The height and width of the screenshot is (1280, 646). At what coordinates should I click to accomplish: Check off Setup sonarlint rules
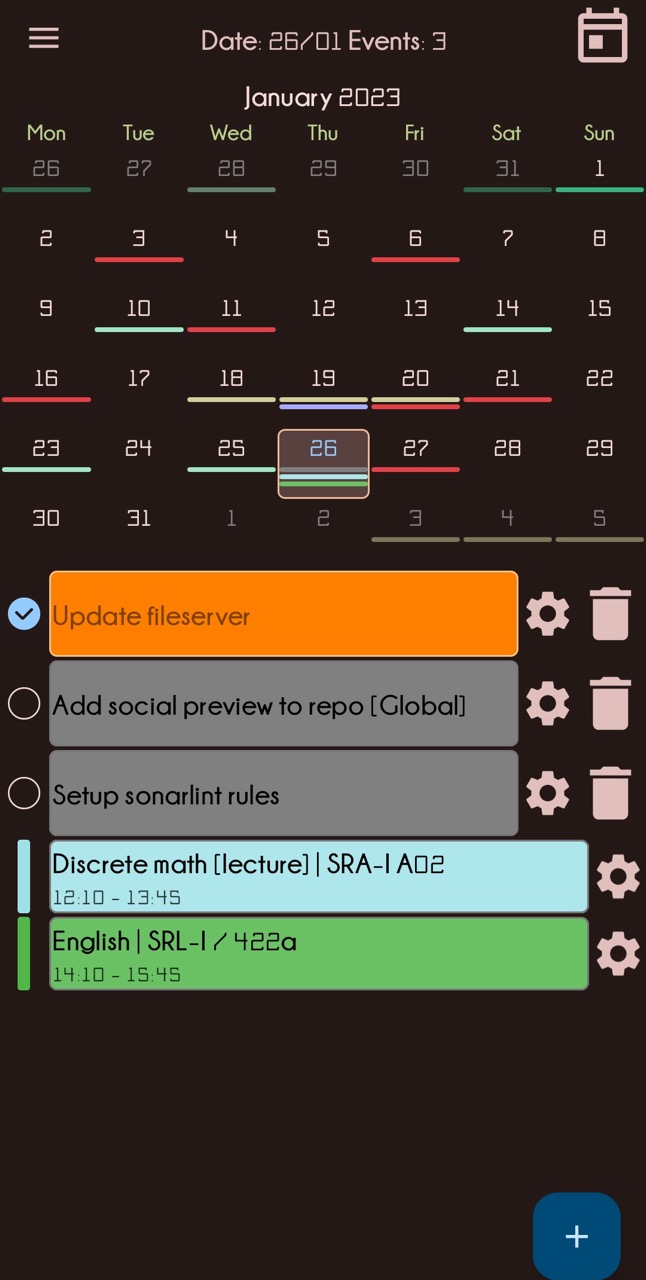pos(24,794)
